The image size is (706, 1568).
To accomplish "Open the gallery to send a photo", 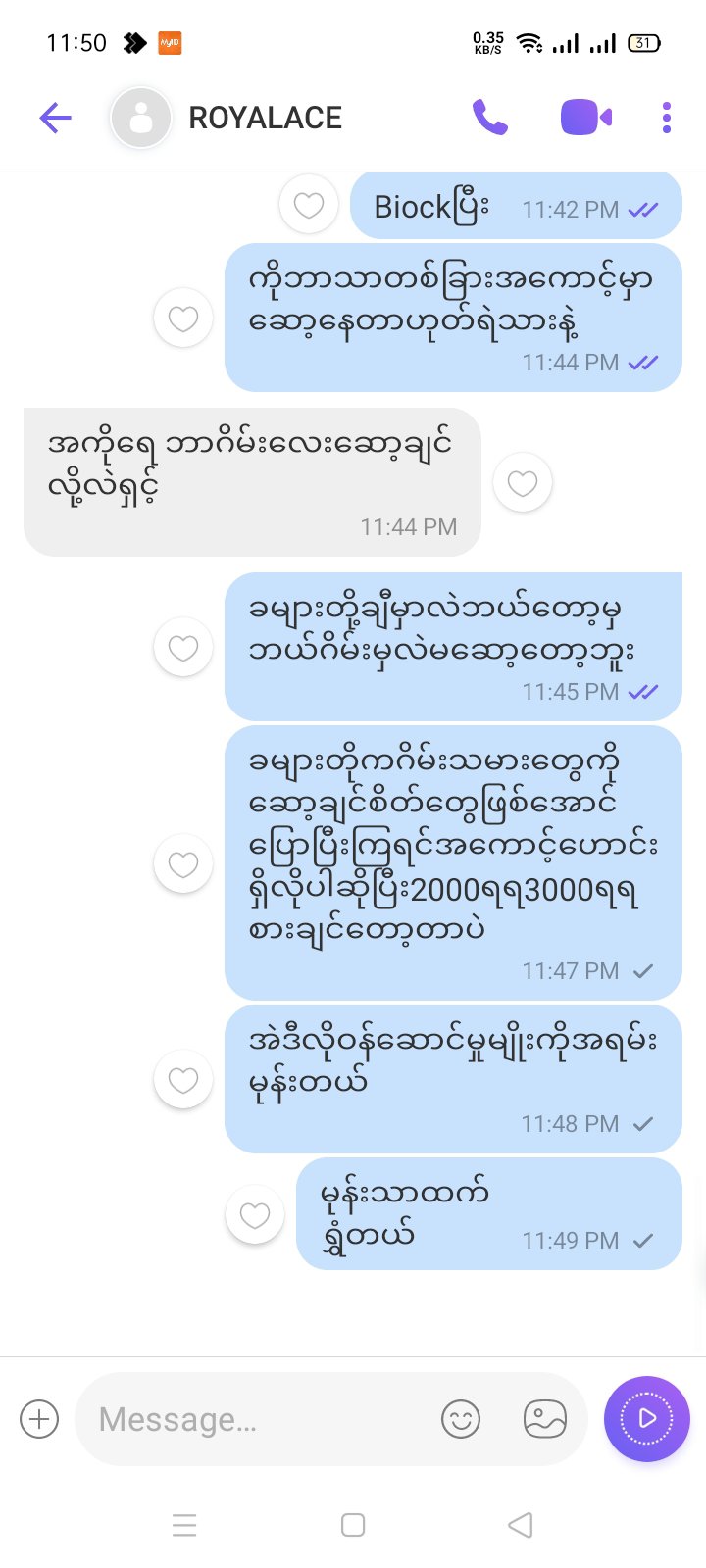I will (x=545, y=1419).
